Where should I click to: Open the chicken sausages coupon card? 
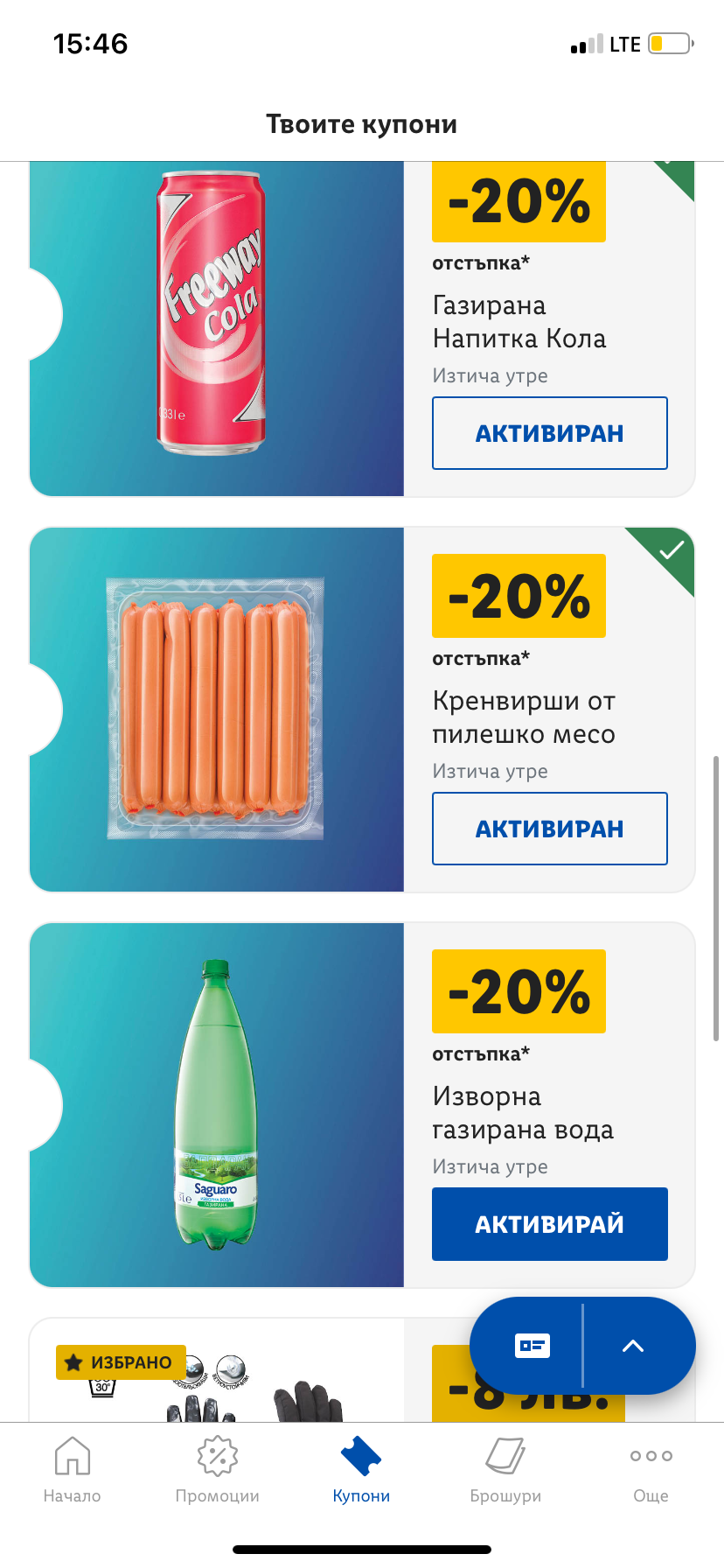click(215, 709)
